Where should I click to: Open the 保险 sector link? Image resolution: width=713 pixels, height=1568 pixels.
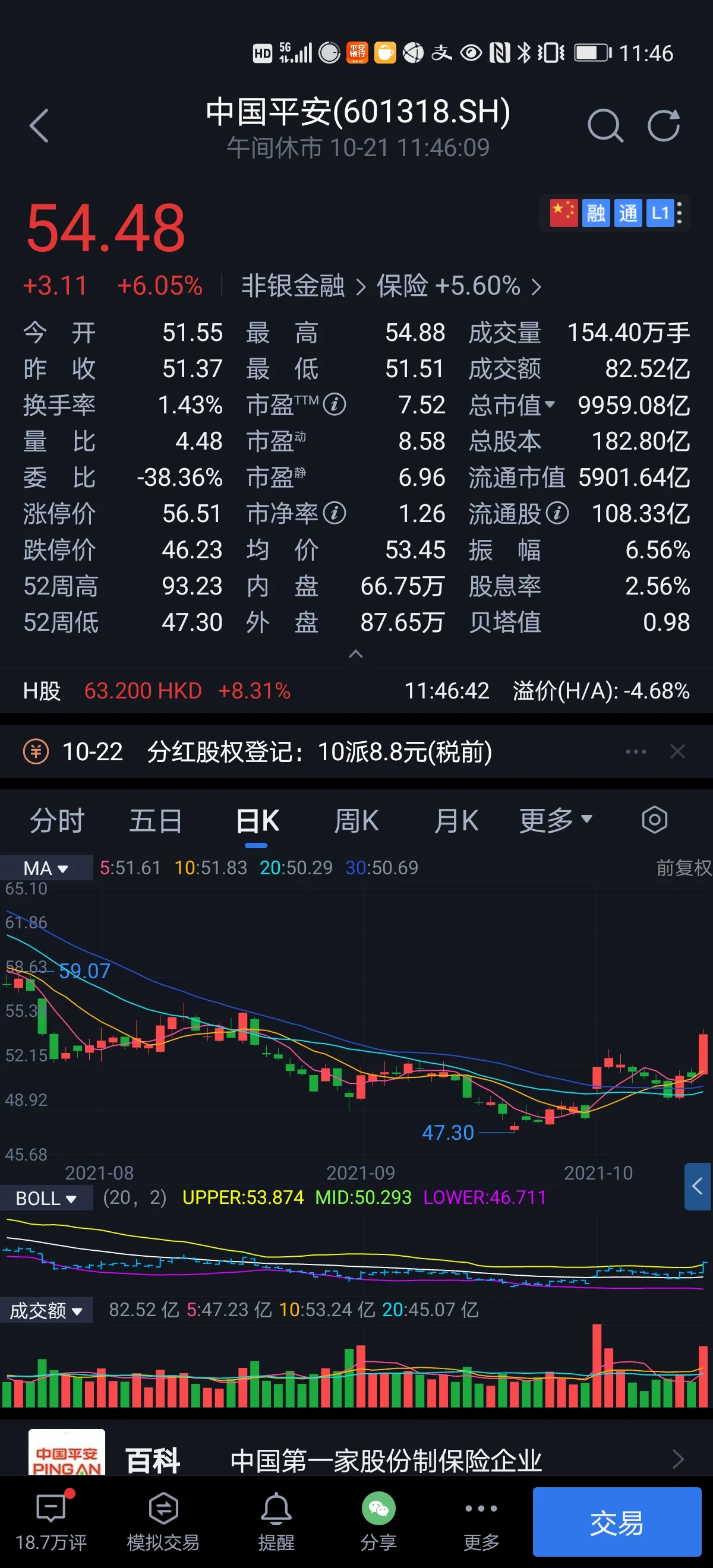coord(458,286)
